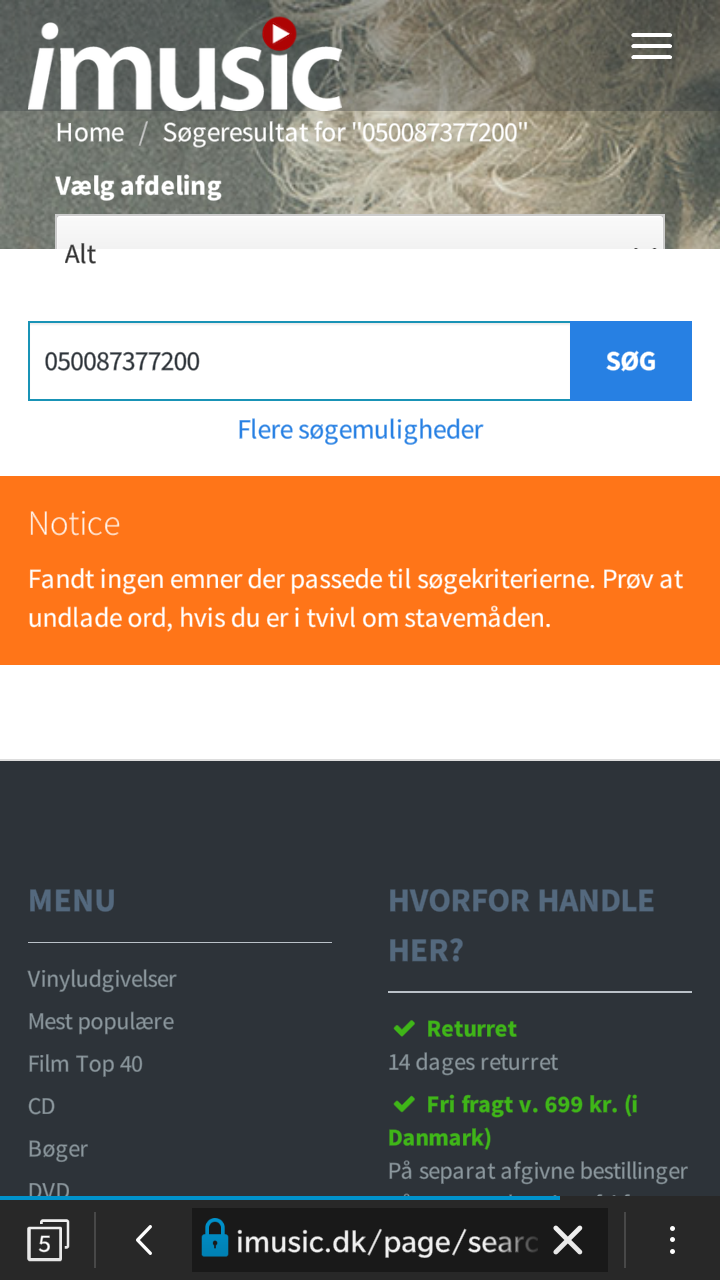
Task: Open the hamburger menu
Action: pos(651,46)
